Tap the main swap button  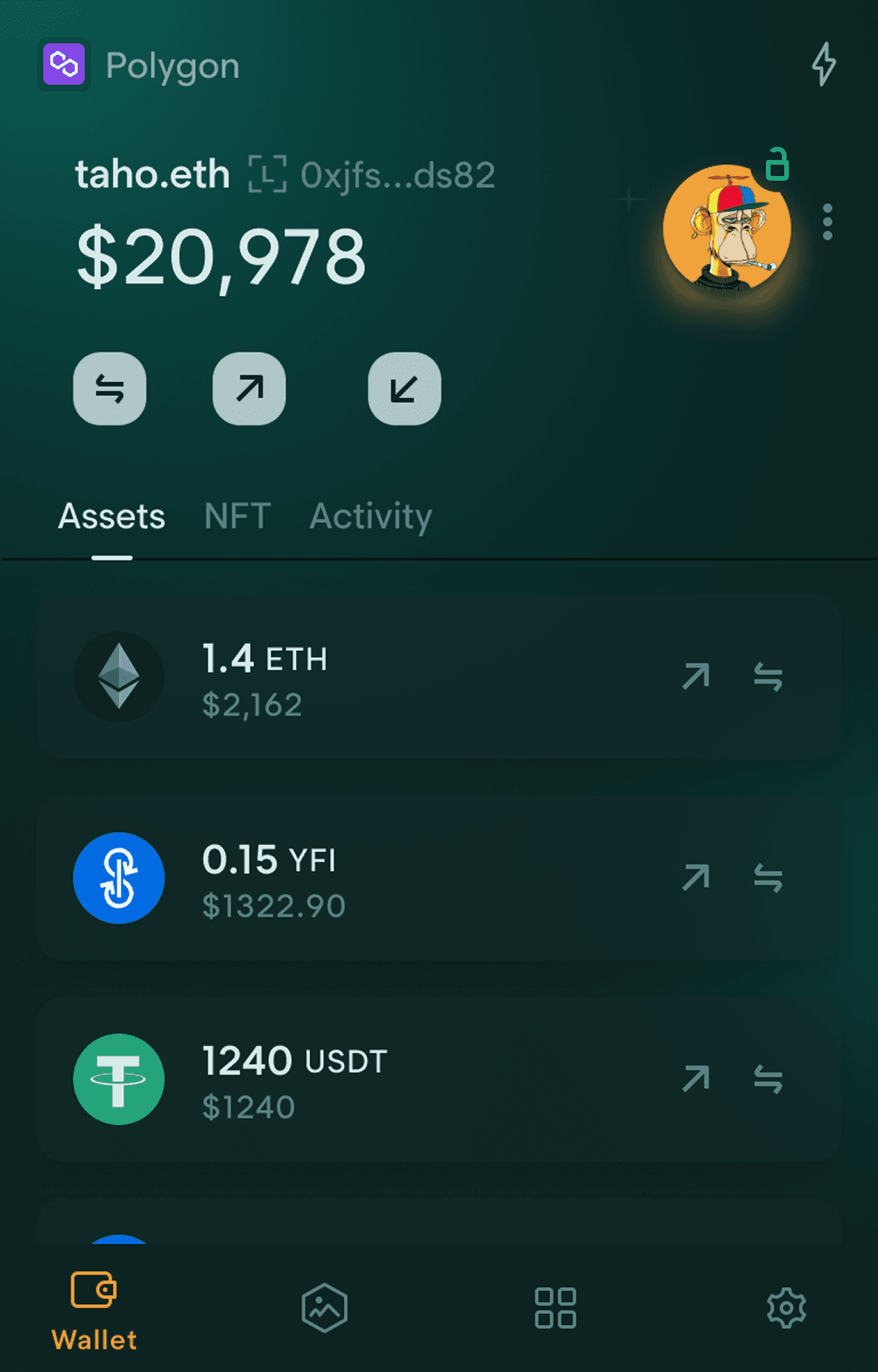pos(110,389)
